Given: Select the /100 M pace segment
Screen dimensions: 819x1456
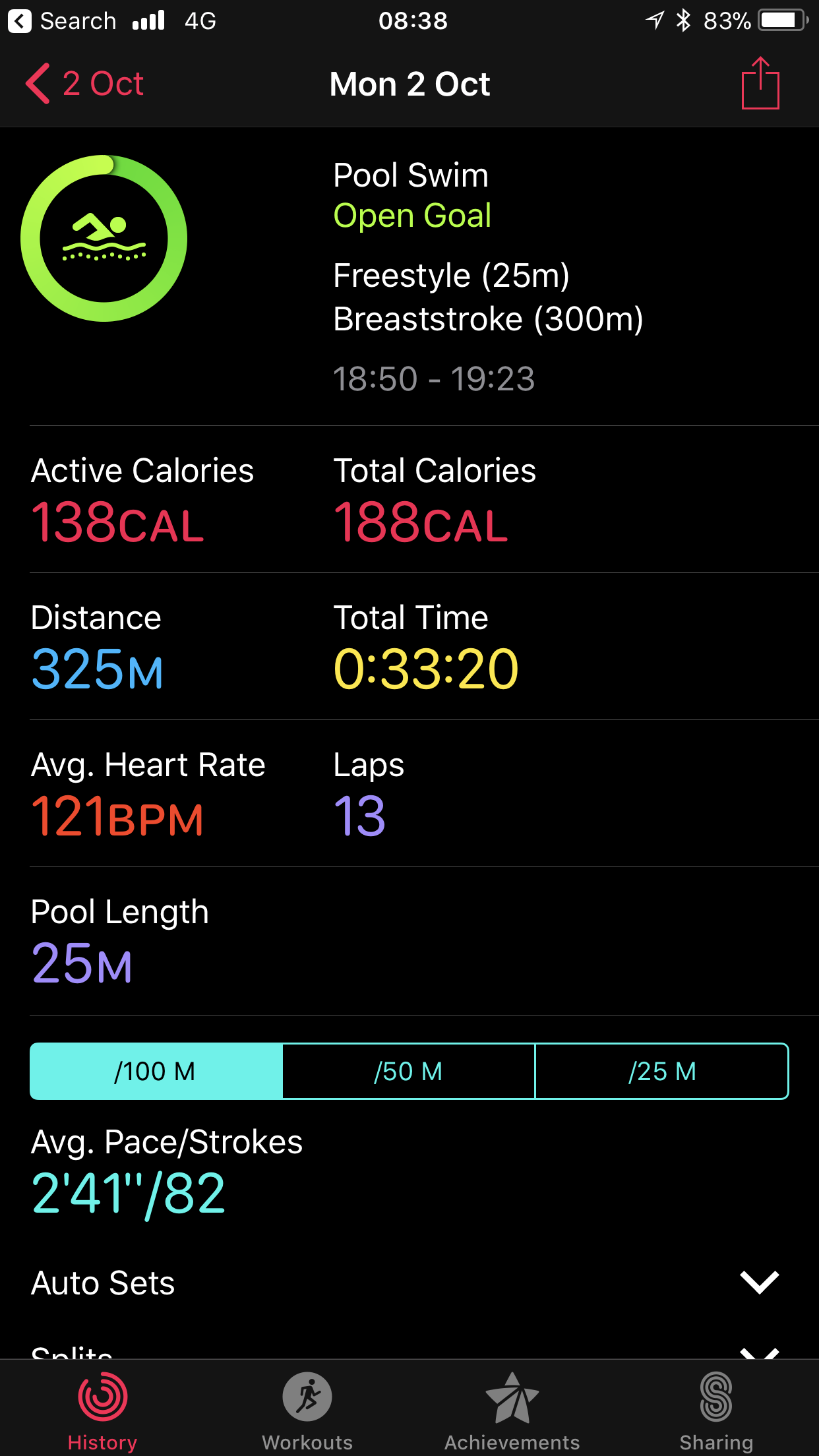Looking at the screenshot, I should click(156, 1071).
